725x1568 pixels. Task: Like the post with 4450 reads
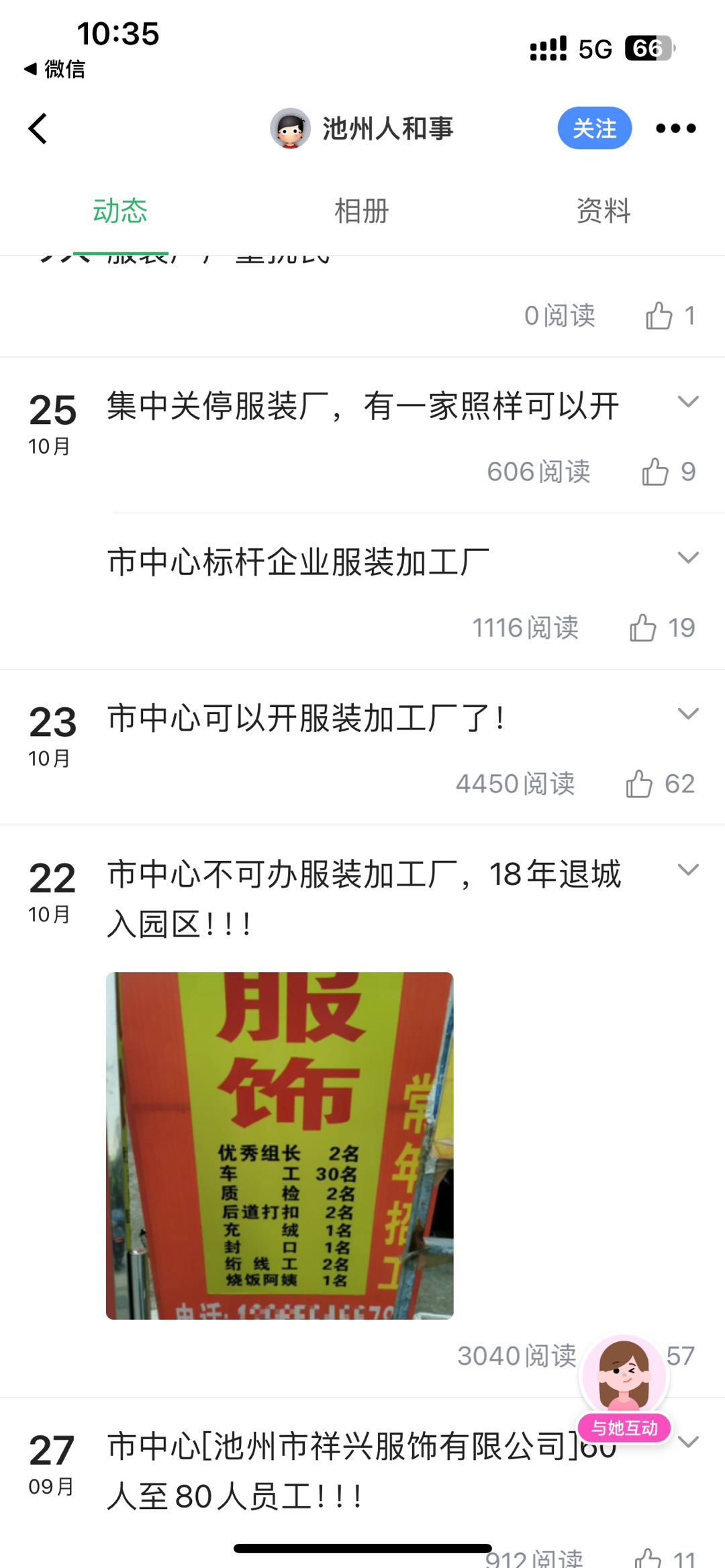[640, 784]
